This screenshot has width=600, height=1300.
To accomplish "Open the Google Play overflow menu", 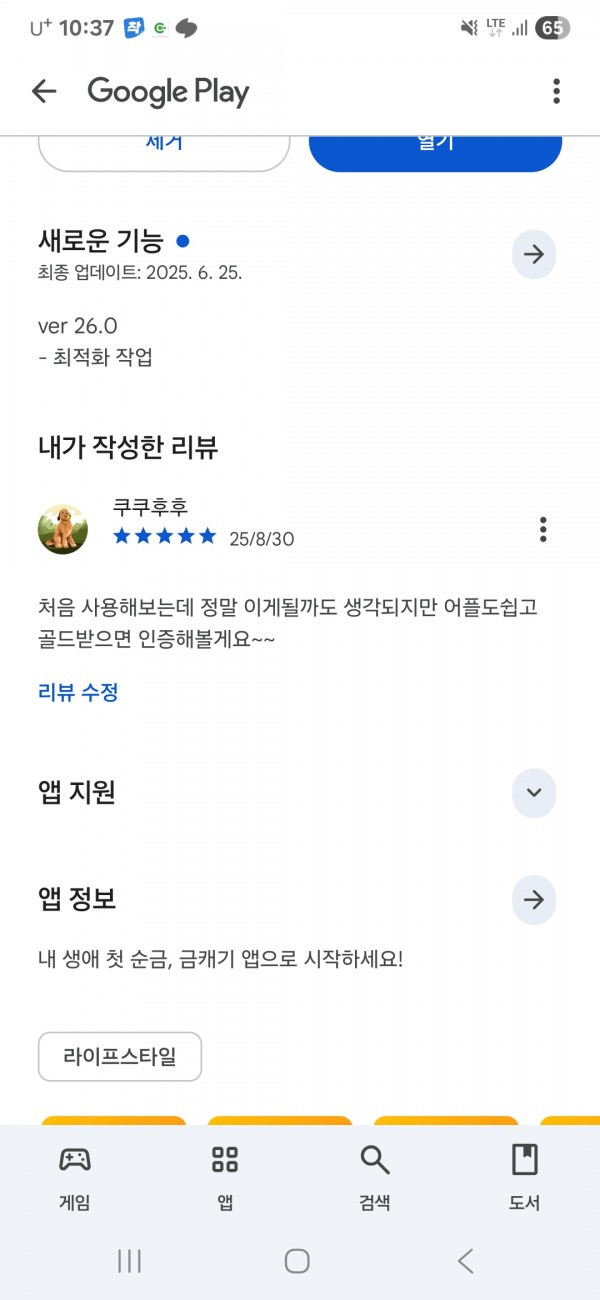I will pyautogui.click(x=556, y=92).
